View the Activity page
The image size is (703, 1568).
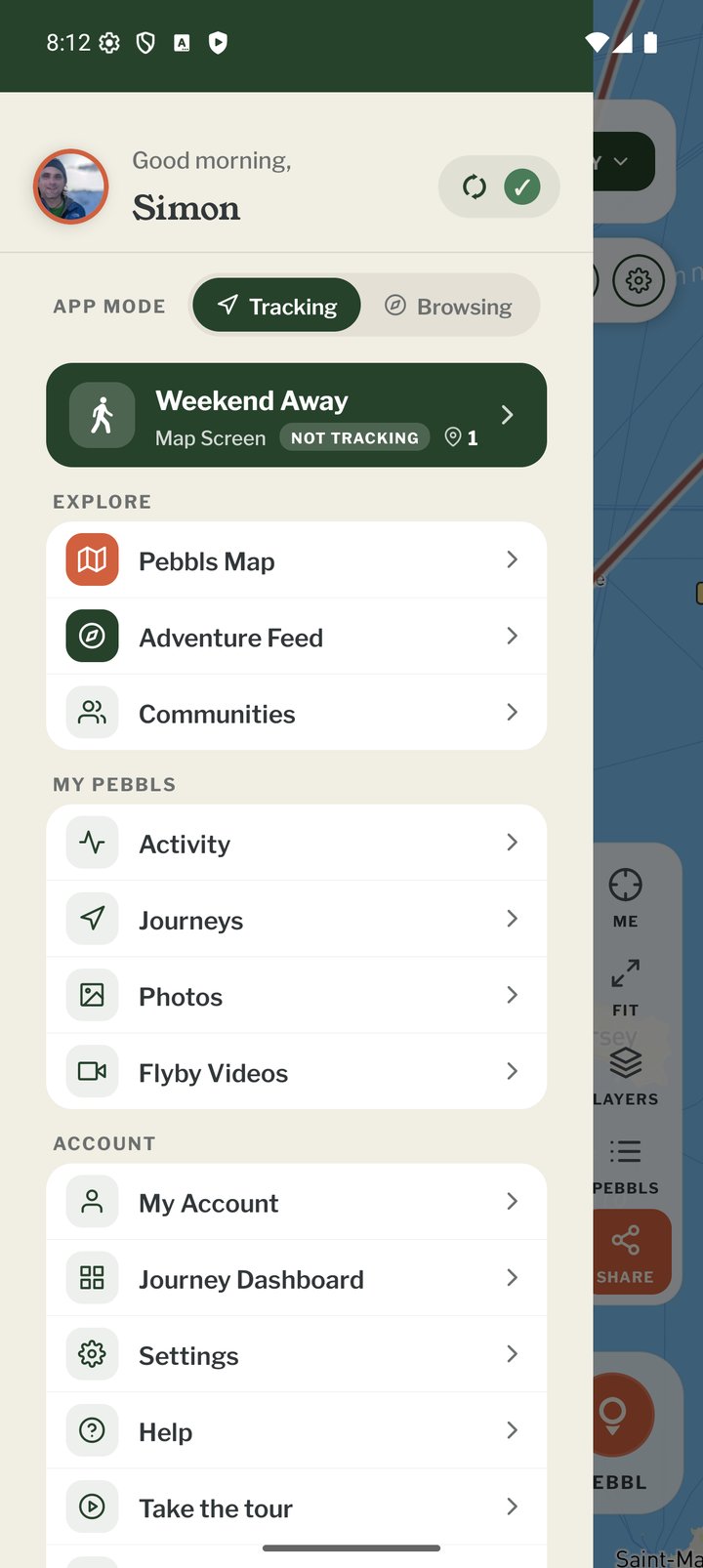pyautogui.click(x=296, y=843)
